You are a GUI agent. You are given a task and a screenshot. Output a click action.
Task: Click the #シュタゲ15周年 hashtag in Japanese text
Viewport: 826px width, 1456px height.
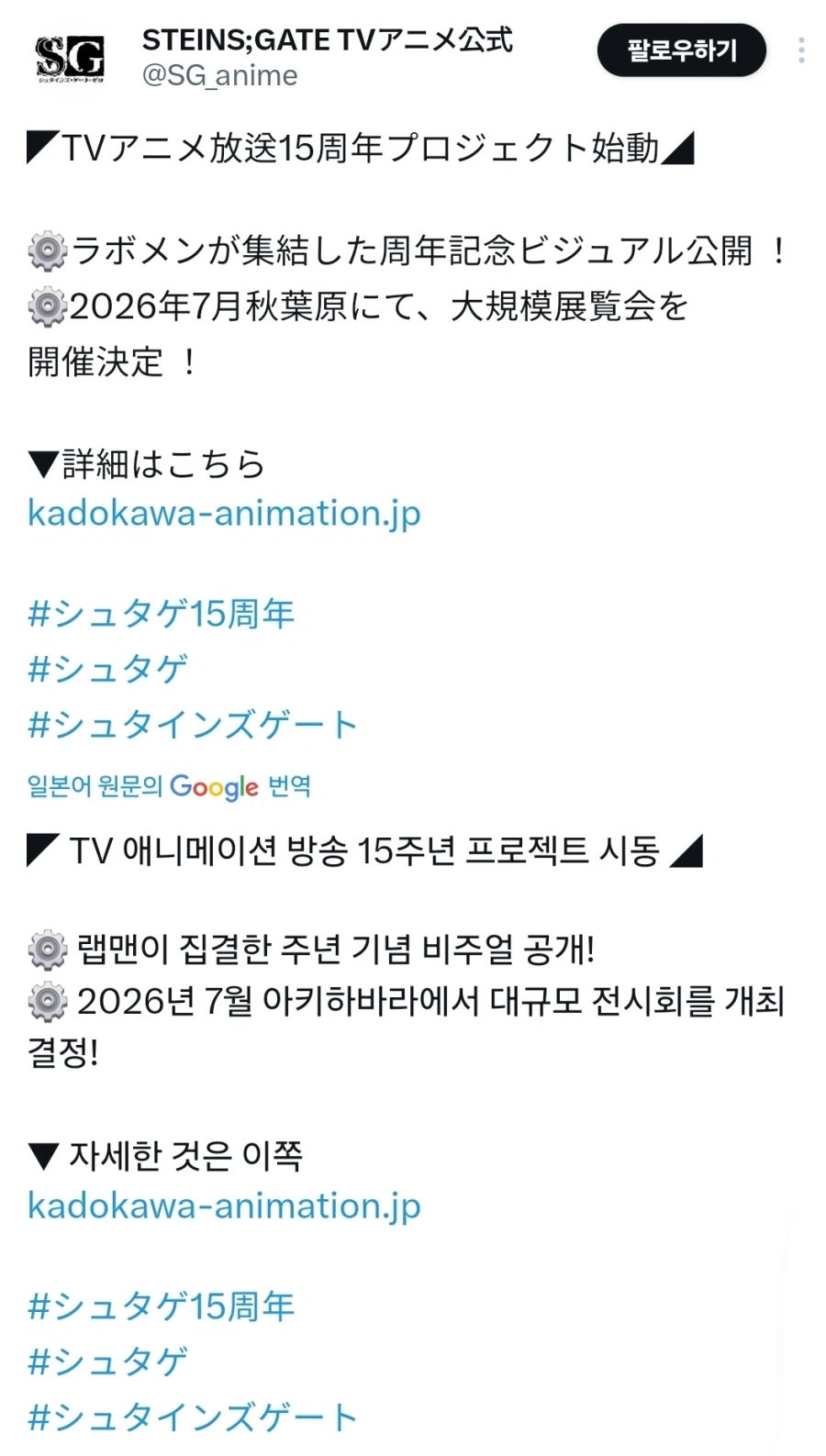pyautogui.click(x=161, y=615)
